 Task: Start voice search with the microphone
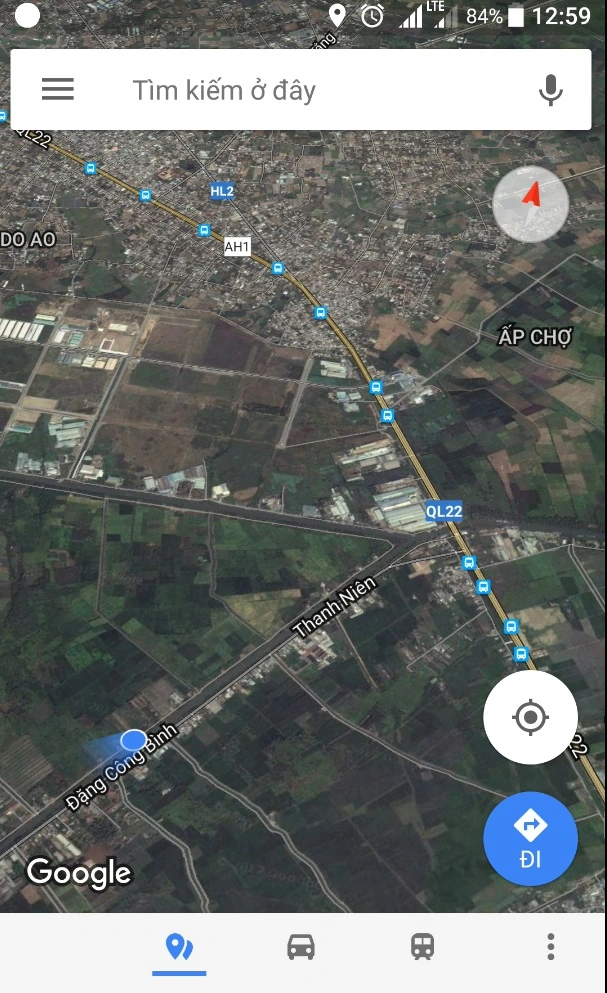(x=550, y=91)
